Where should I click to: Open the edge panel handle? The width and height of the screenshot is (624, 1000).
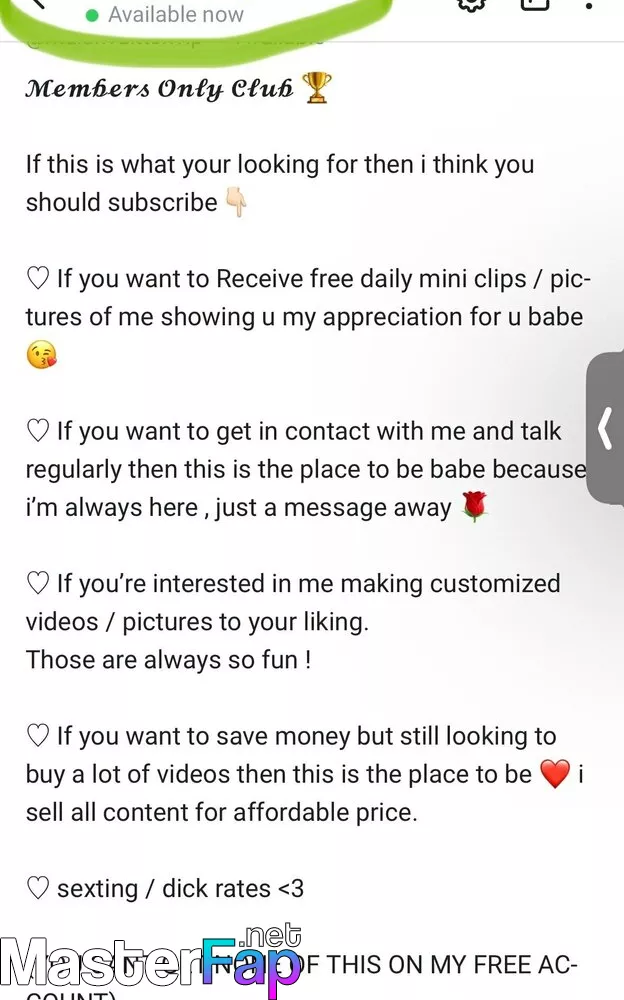click(605, 427)
